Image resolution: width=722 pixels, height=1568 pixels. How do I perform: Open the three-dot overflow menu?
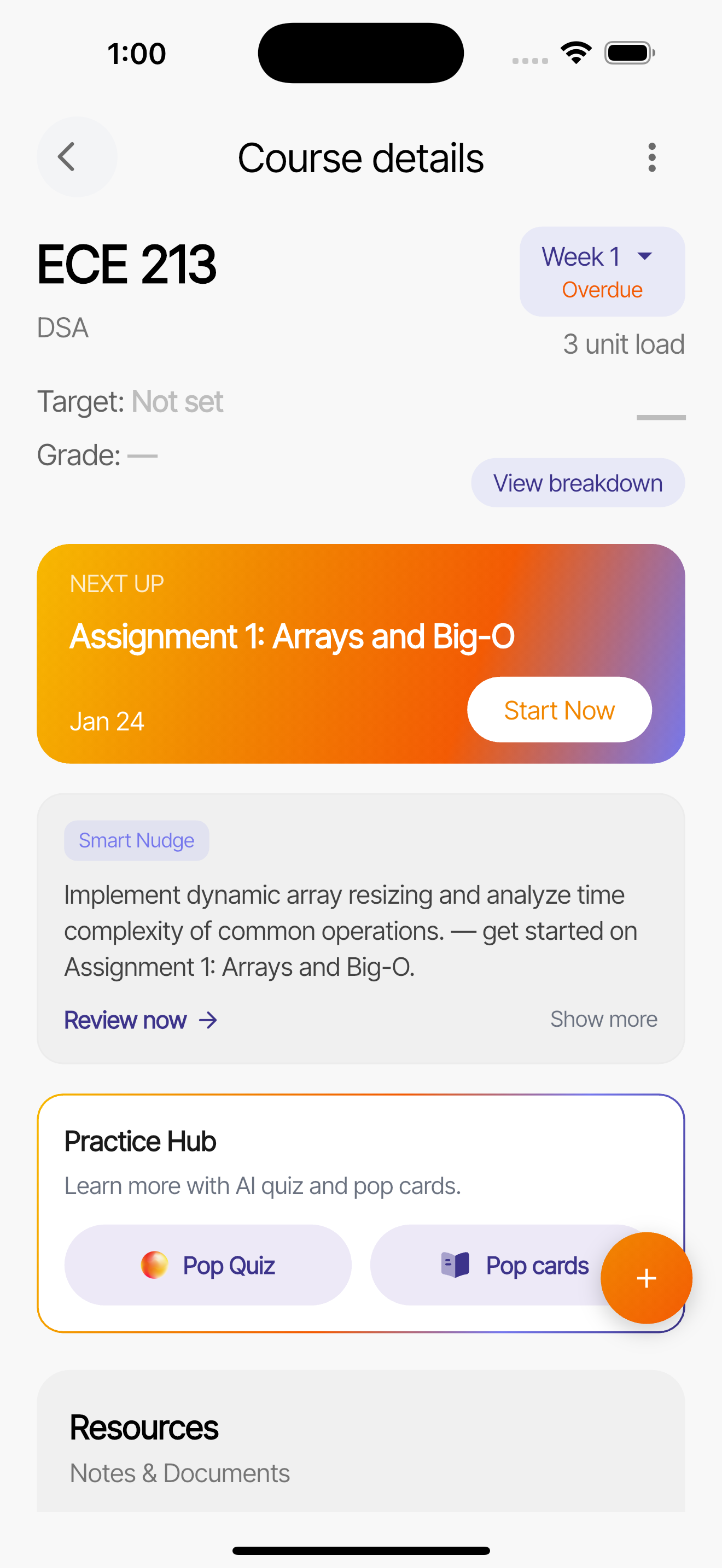point(651,157)
